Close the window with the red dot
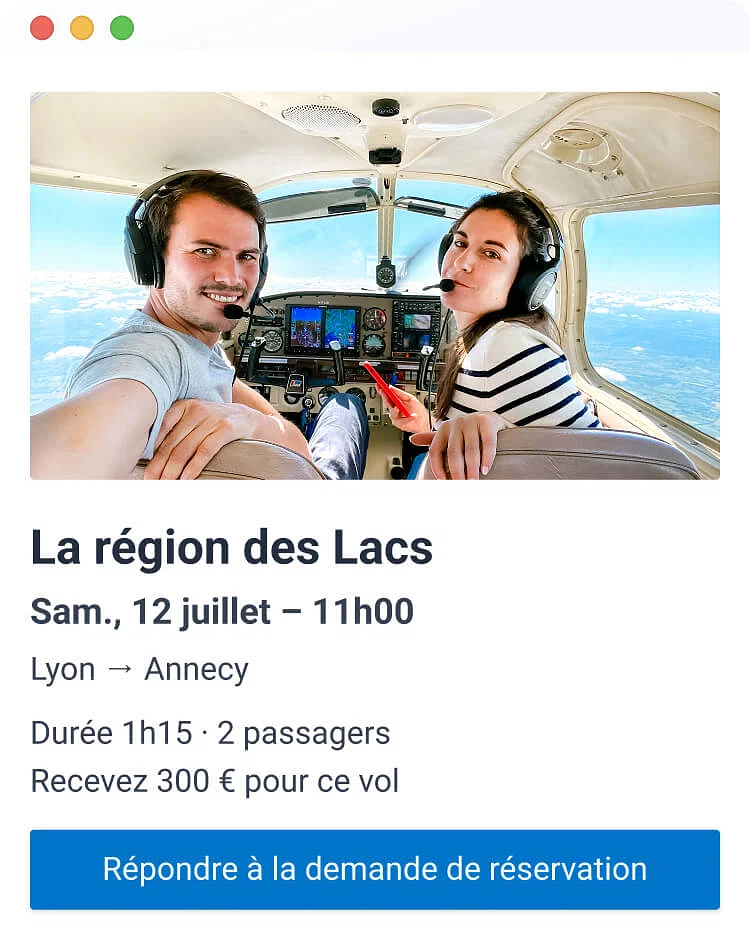 tap(42, 28)
